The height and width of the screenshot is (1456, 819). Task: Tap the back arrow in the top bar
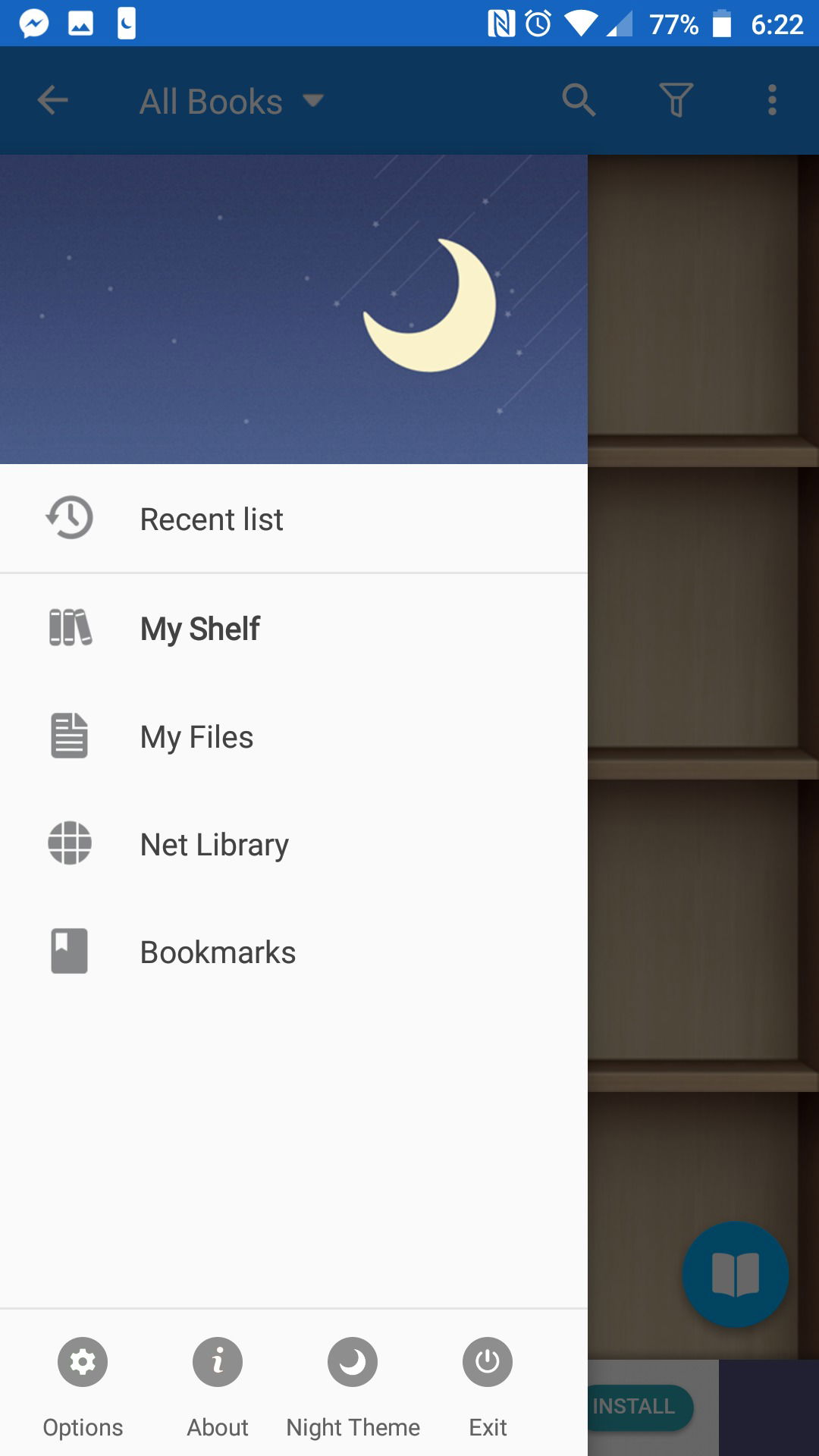(53, 100)
